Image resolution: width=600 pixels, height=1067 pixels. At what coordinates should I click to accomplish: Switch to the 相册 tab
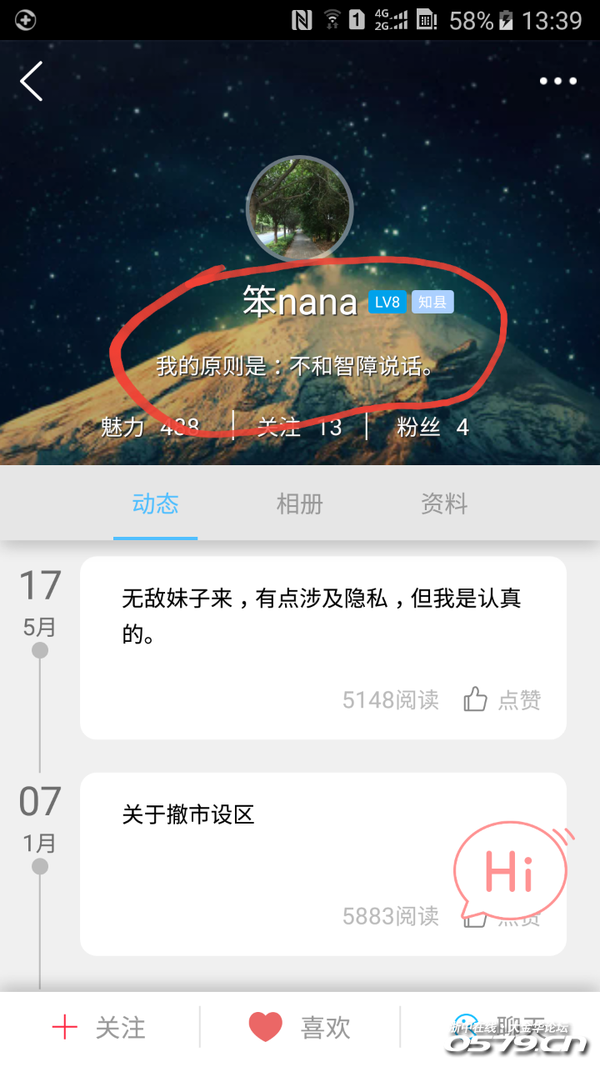click(x=299, y=503)
